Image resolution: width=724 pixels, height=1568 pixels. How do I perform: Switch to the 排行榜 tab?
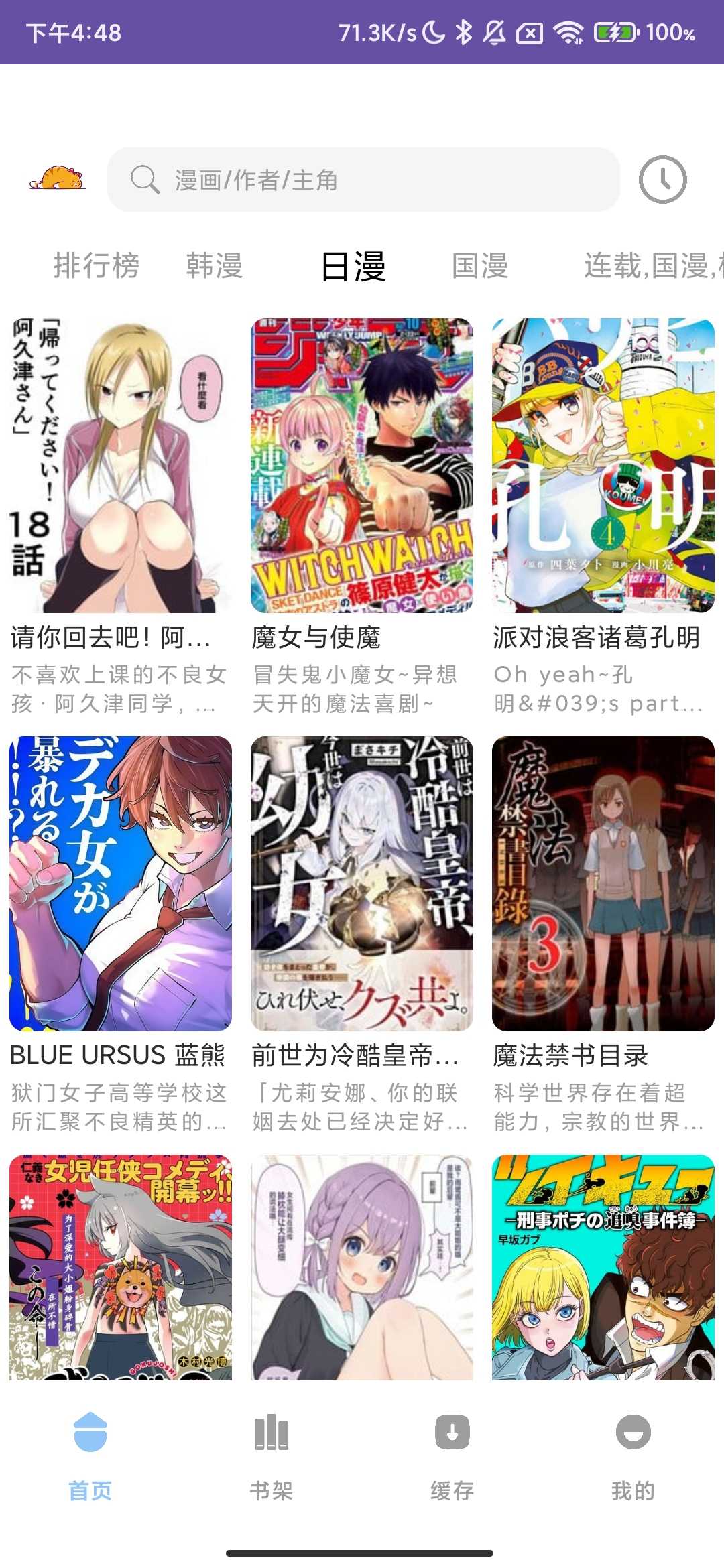(97, 265)
